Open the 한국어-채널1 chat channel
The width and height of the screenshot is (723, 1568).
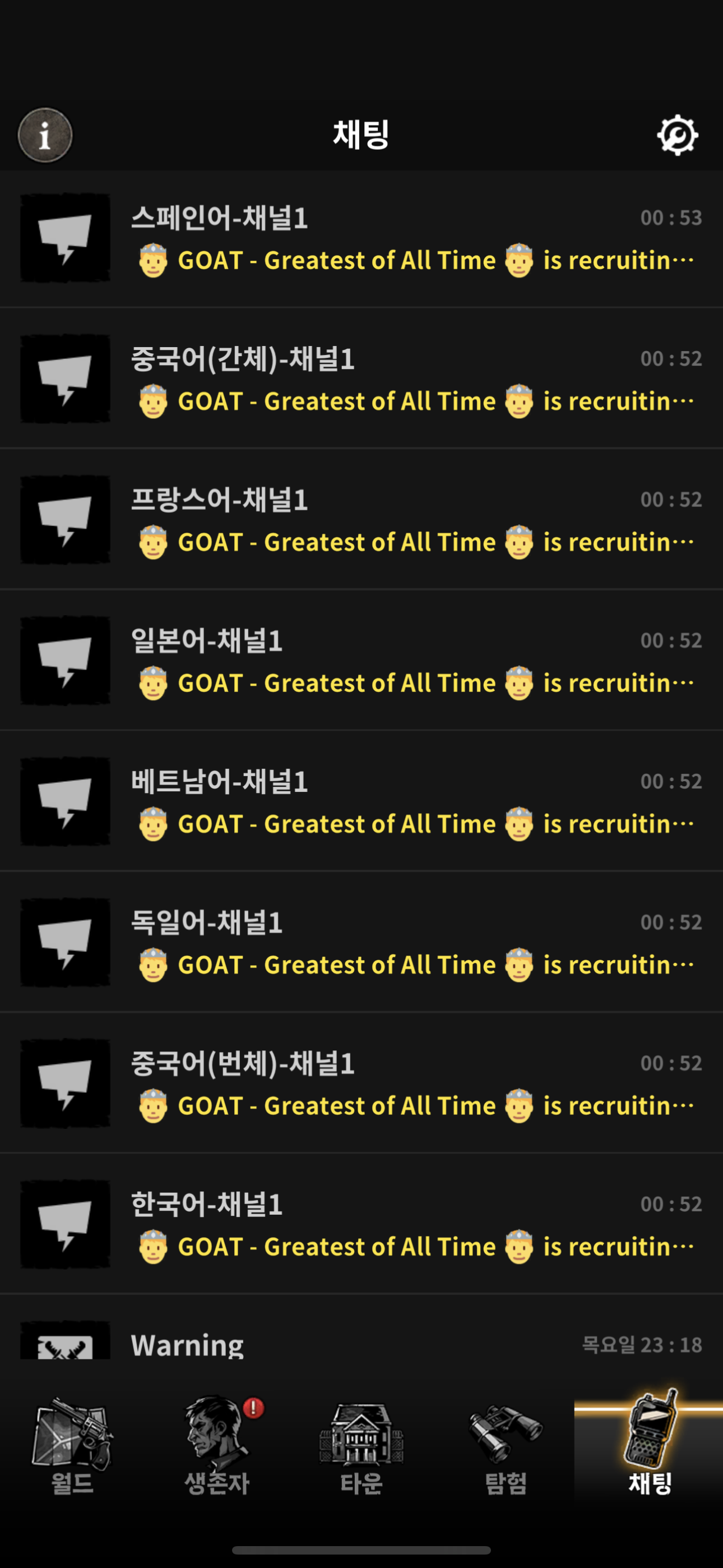click(x=361, y=1225)
